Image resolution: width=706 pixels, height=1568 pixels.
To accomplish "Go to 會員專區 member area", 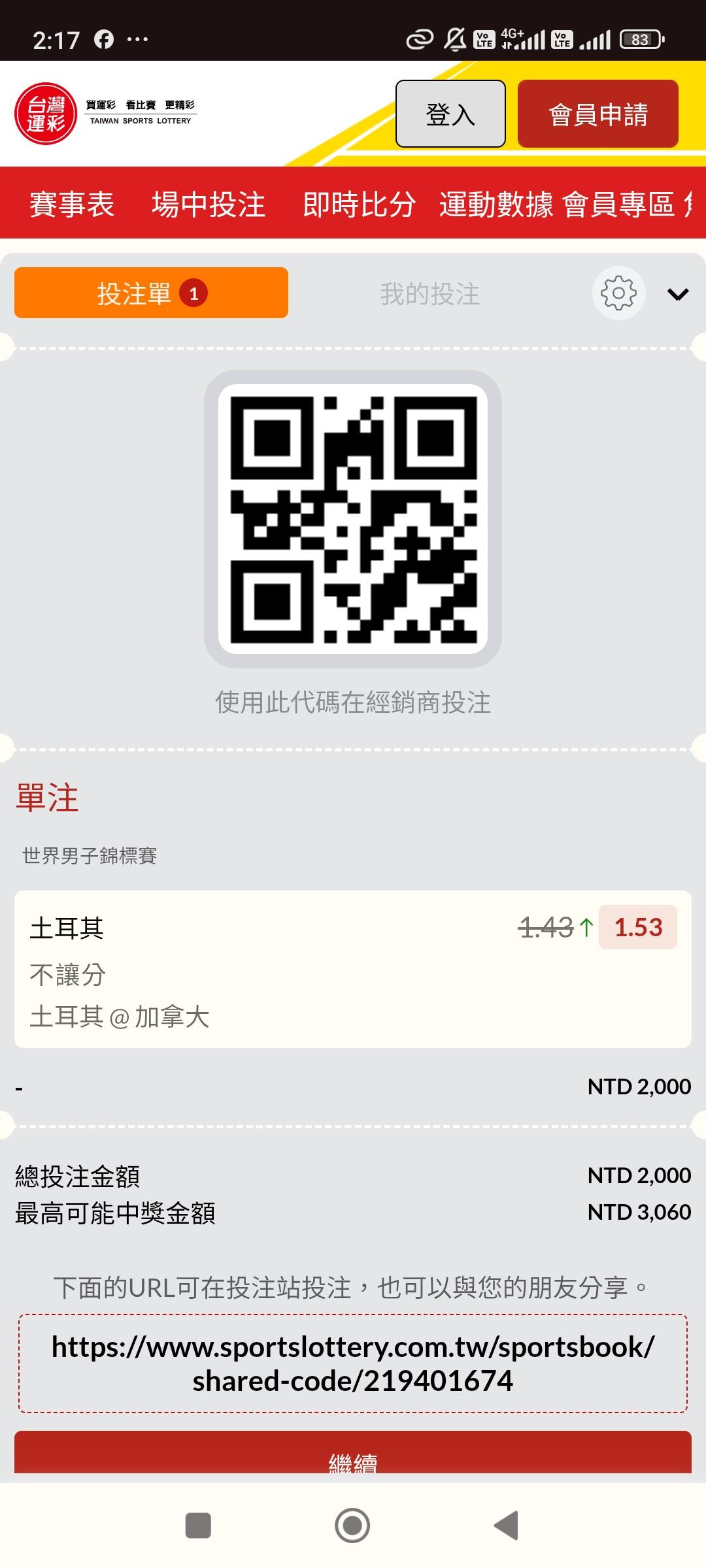I will tap(618, 204).
